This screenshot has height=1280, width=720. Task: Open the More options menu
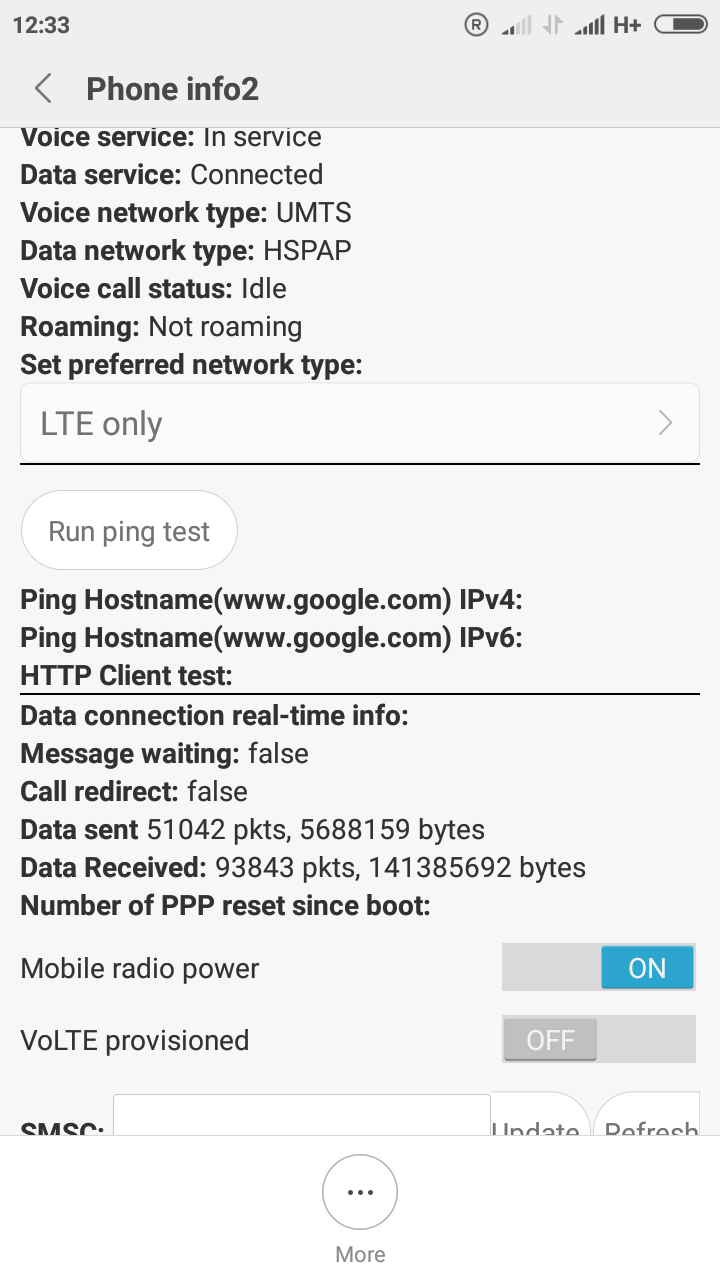pyautogui.click(x=360, y=1209)
